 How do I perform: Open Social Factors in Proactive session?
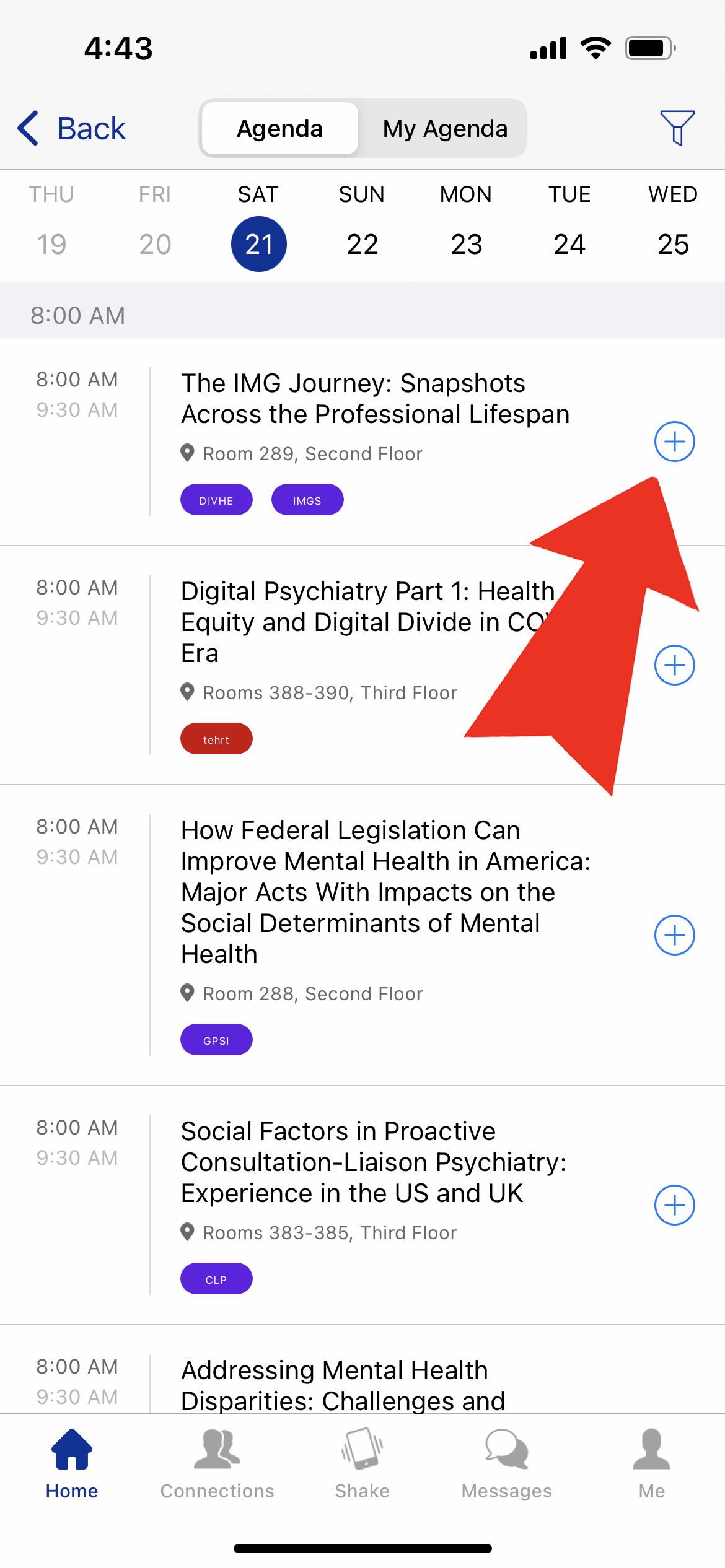[374, 1162]
